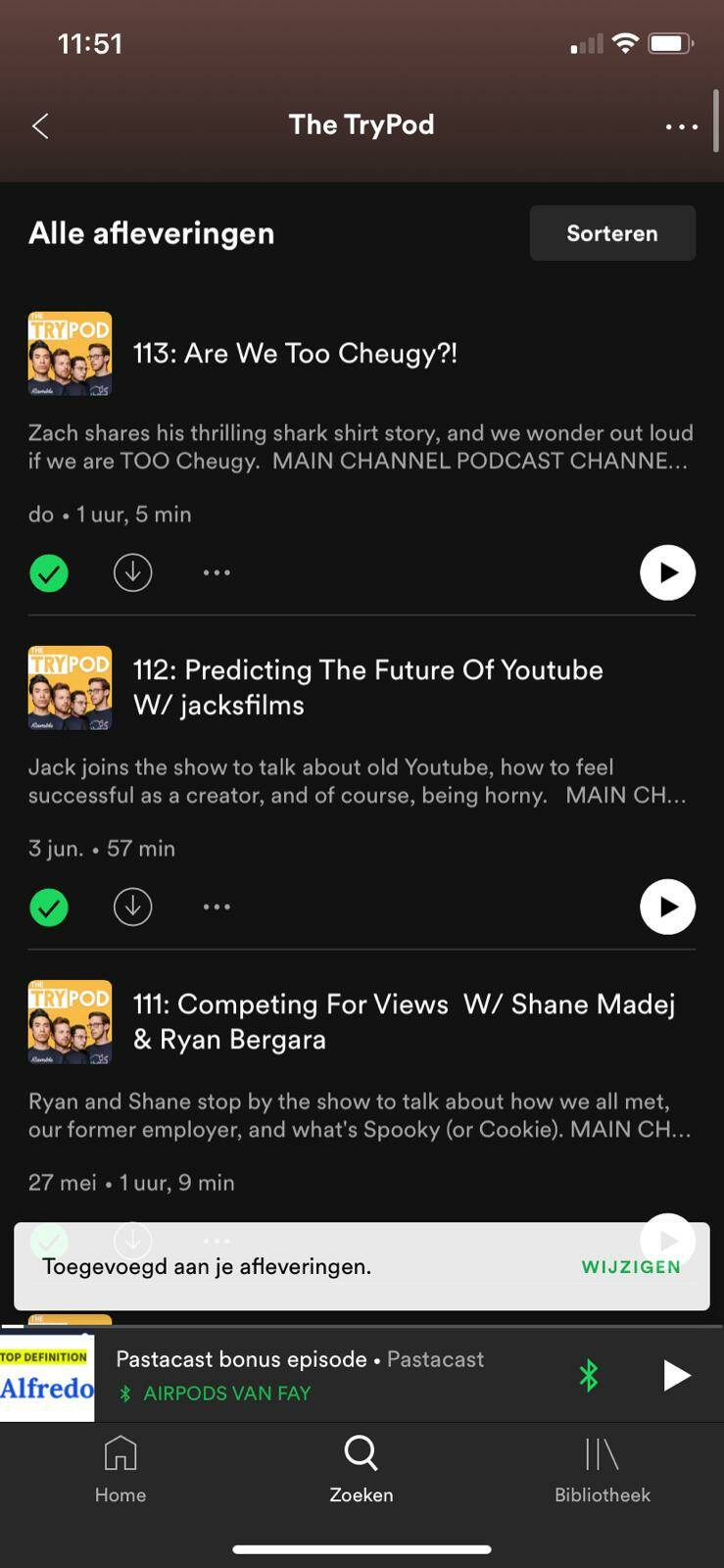Screen dimensions: 724x1568
Task: Open episode 111: Competing For Views
Action: pyautogui.click(x=404, y=1021)
